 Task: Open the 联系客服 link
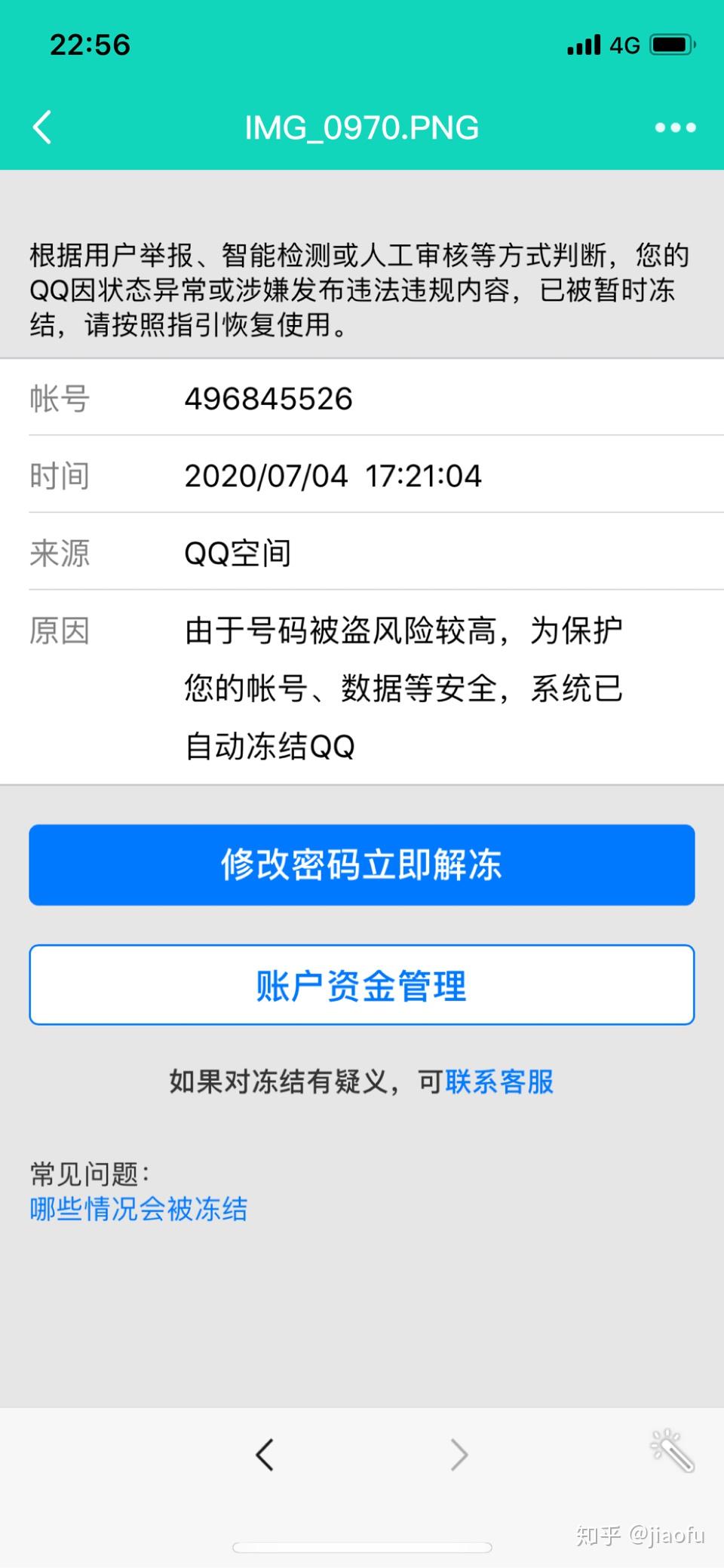click(499, 1082)
